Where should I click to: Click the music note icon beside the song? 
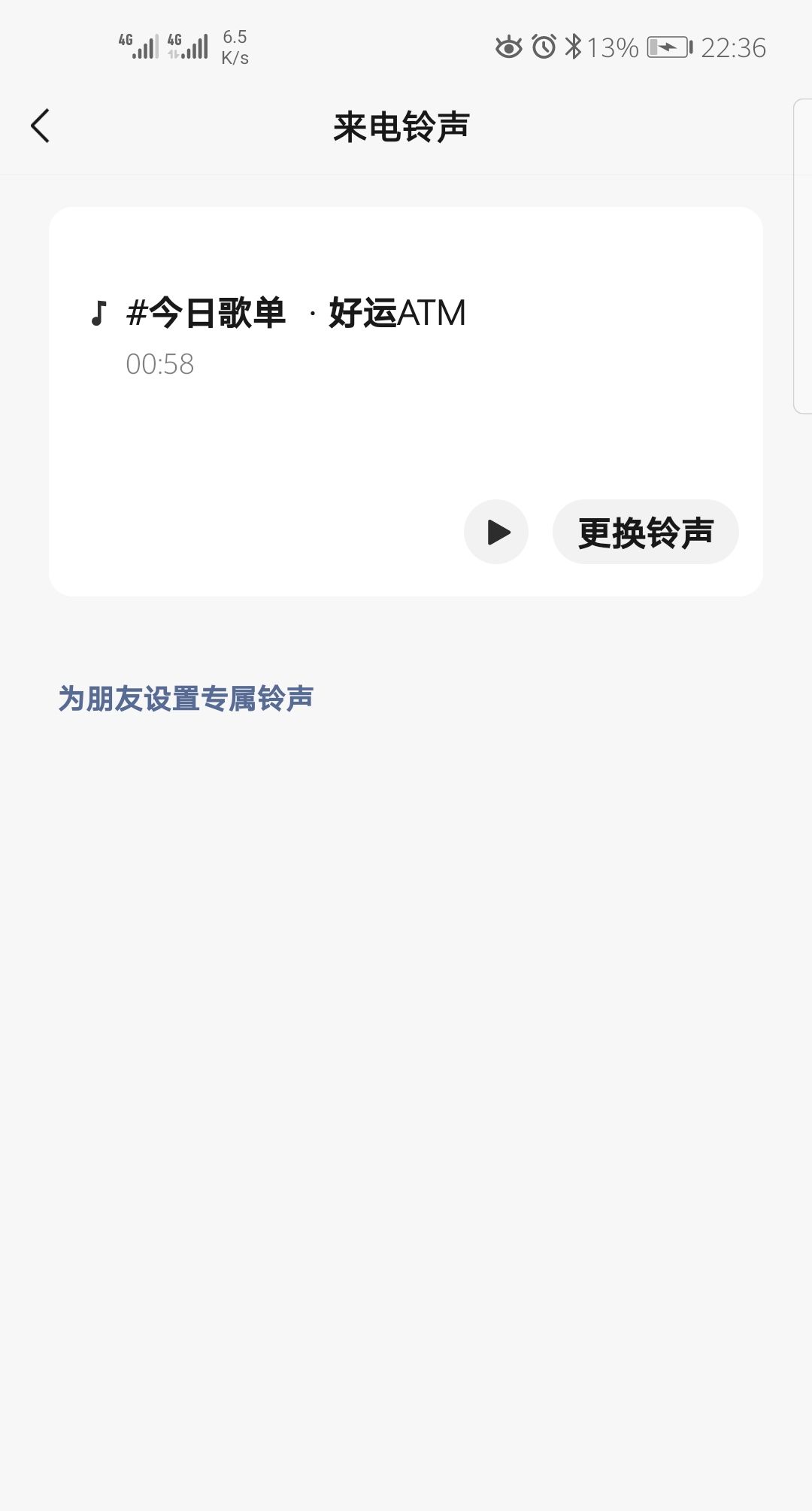98,313
